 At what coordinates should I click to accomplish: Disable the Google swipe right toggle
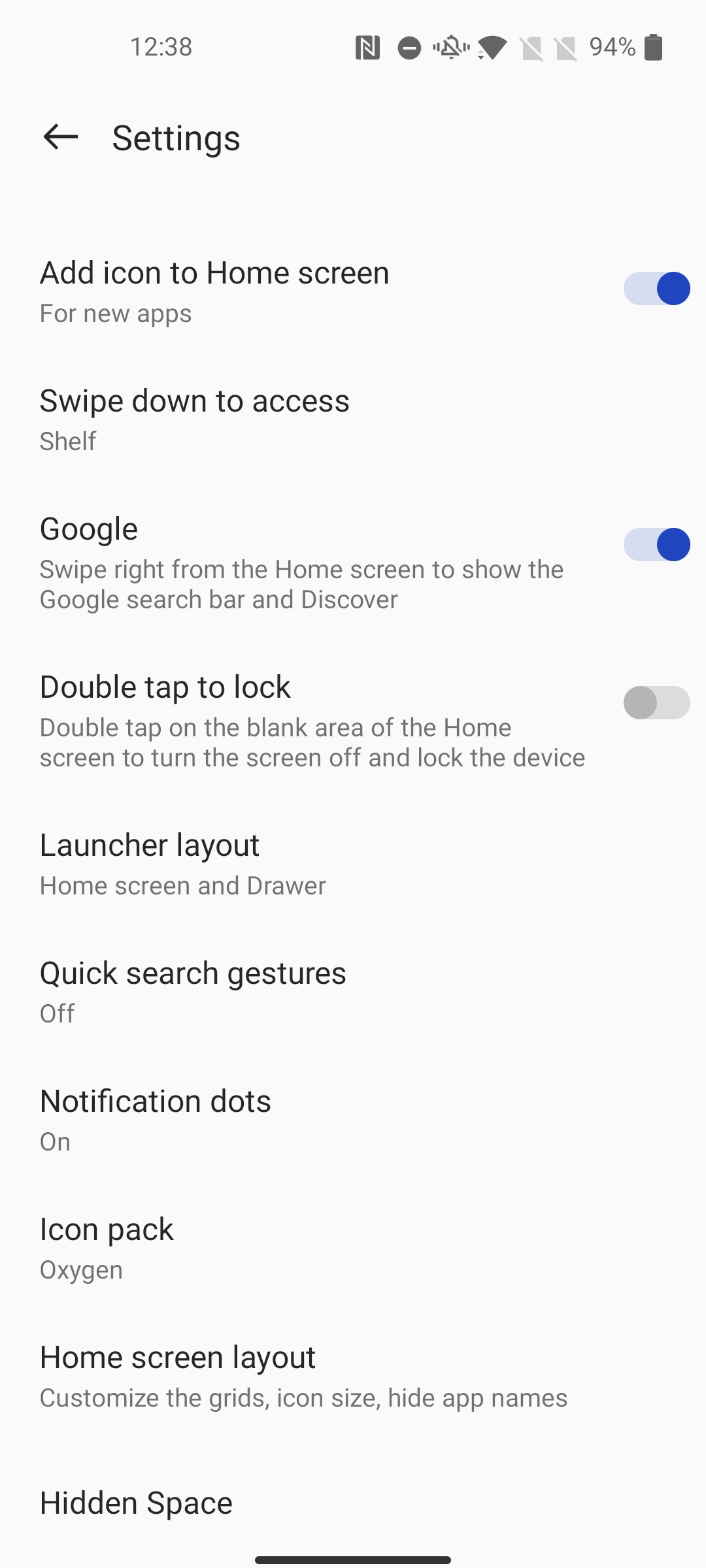(x=656, y=545)
